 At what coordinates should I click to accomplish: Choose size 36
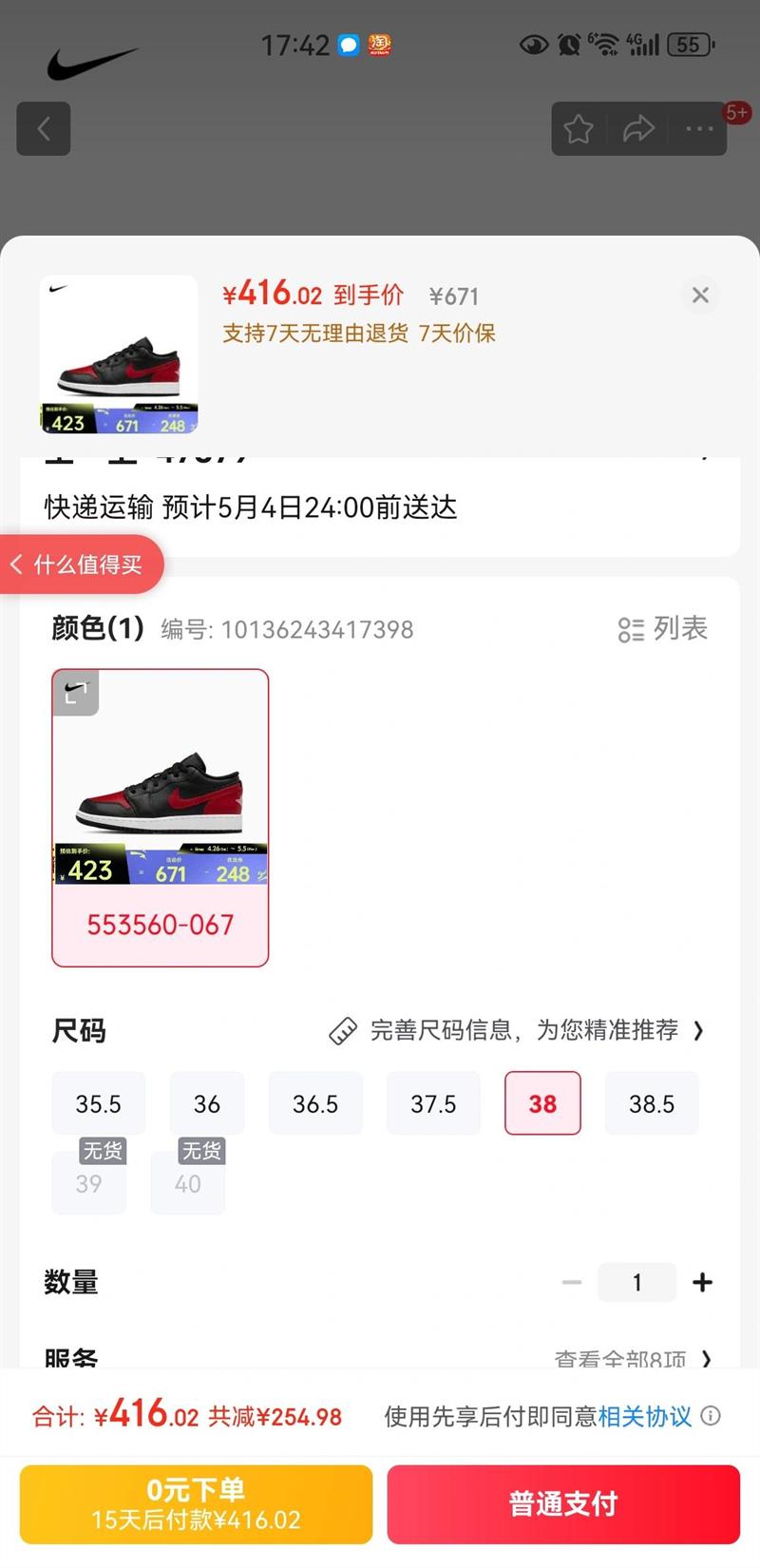pyautogui.click(x=206, y=1103)
